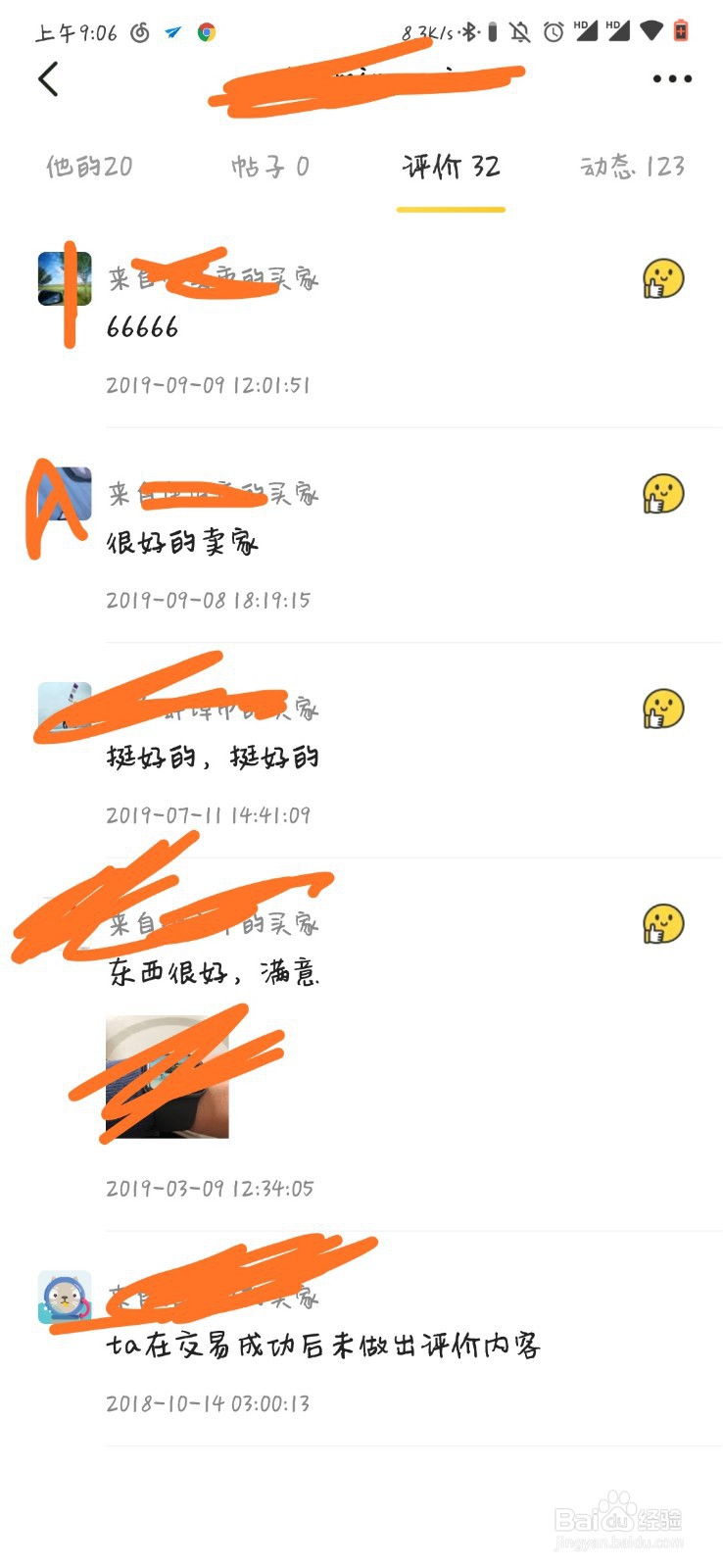Tap the 66666 review text
The image size is (723, 1568).
click(x=142, y=328)
